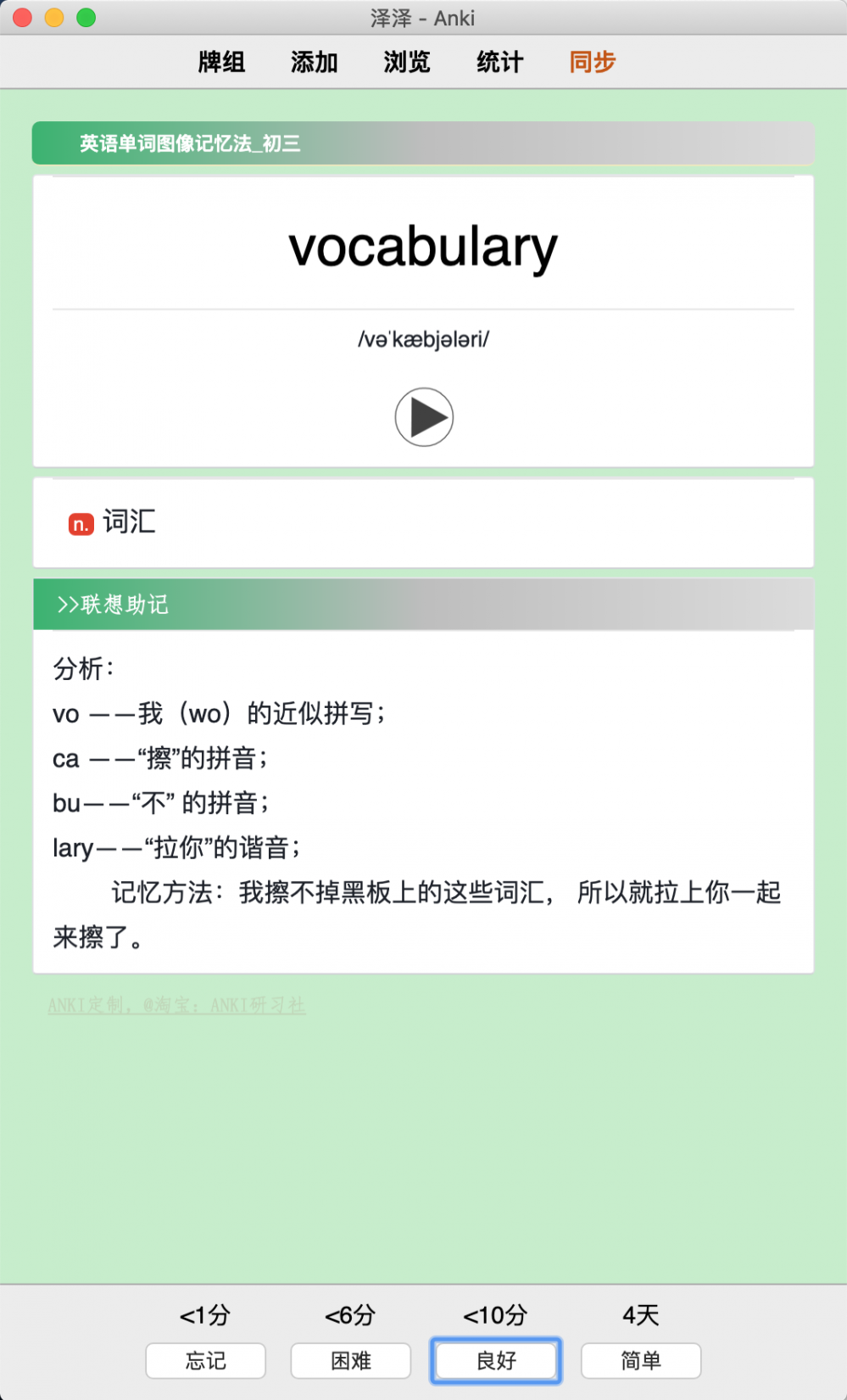Rate the card as 良好

click(x=496, y=1360)
